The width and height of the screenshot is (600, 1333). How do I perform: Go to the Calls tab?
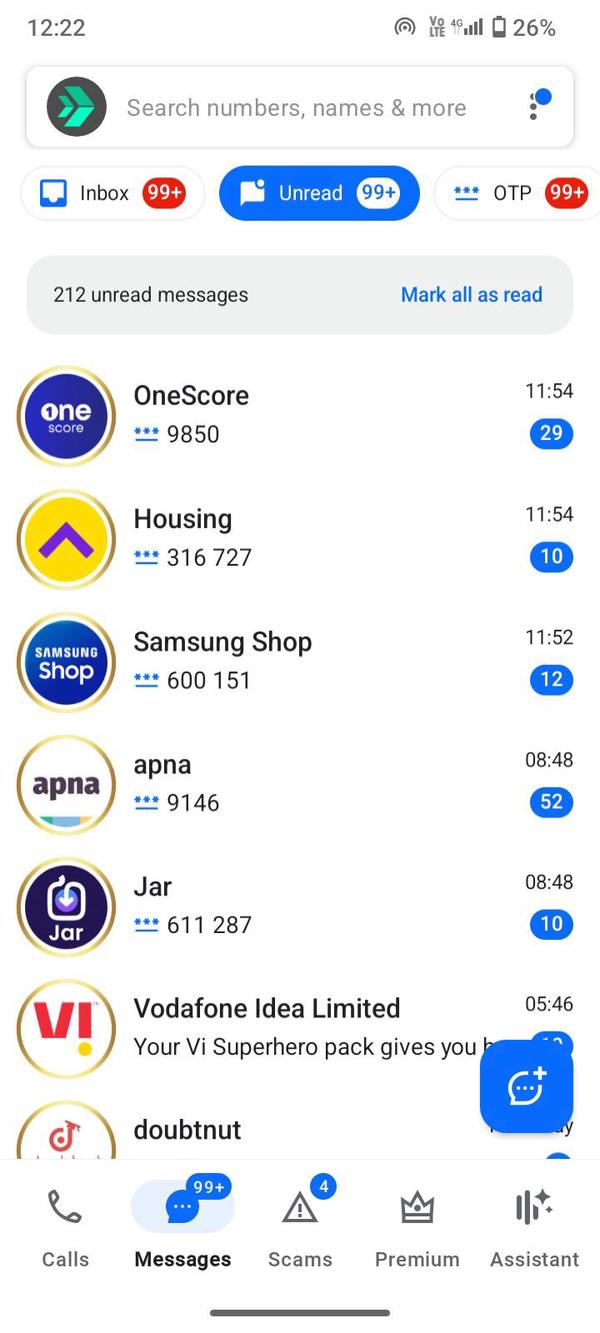coord(65,1228)
